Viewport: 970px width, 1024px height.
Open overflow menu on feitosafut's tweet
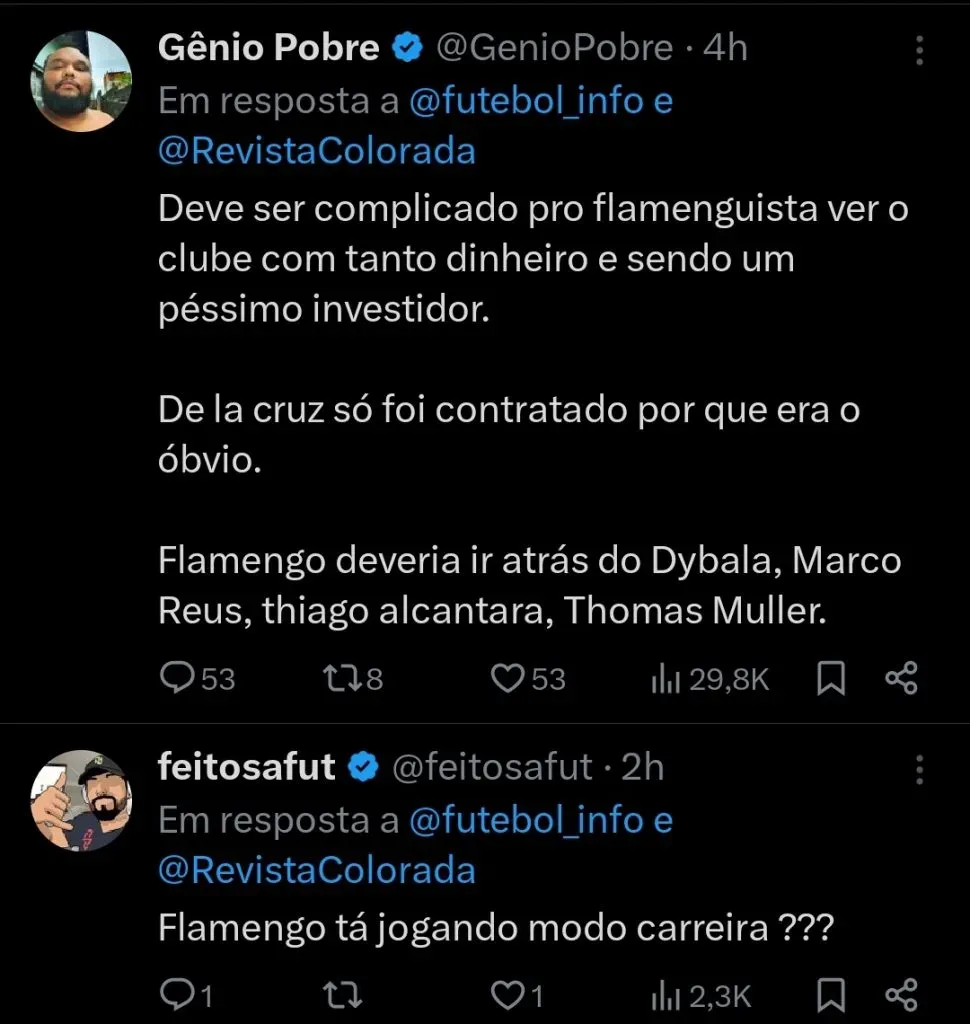click(x=920, y=769)
